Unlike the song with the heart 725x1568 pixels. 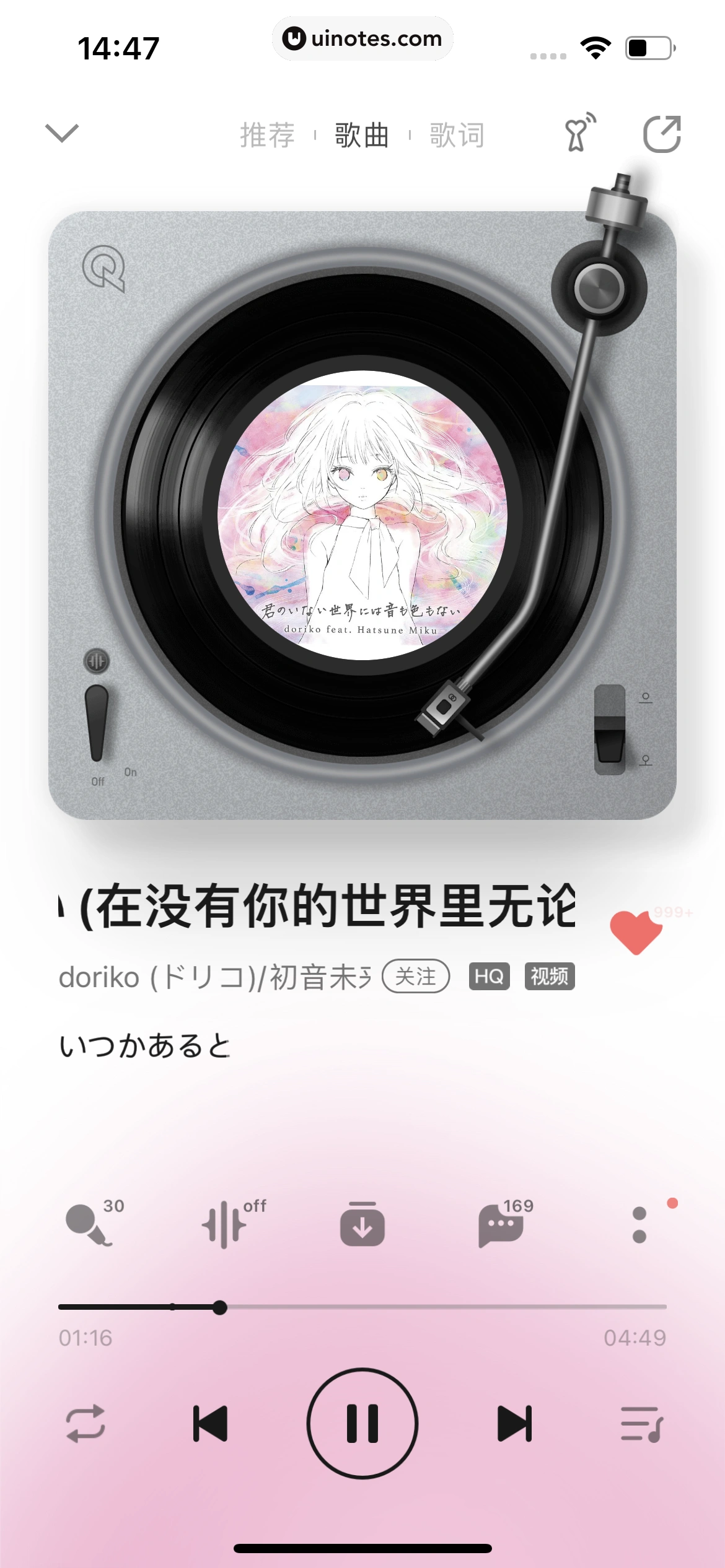tap(636, 932)
